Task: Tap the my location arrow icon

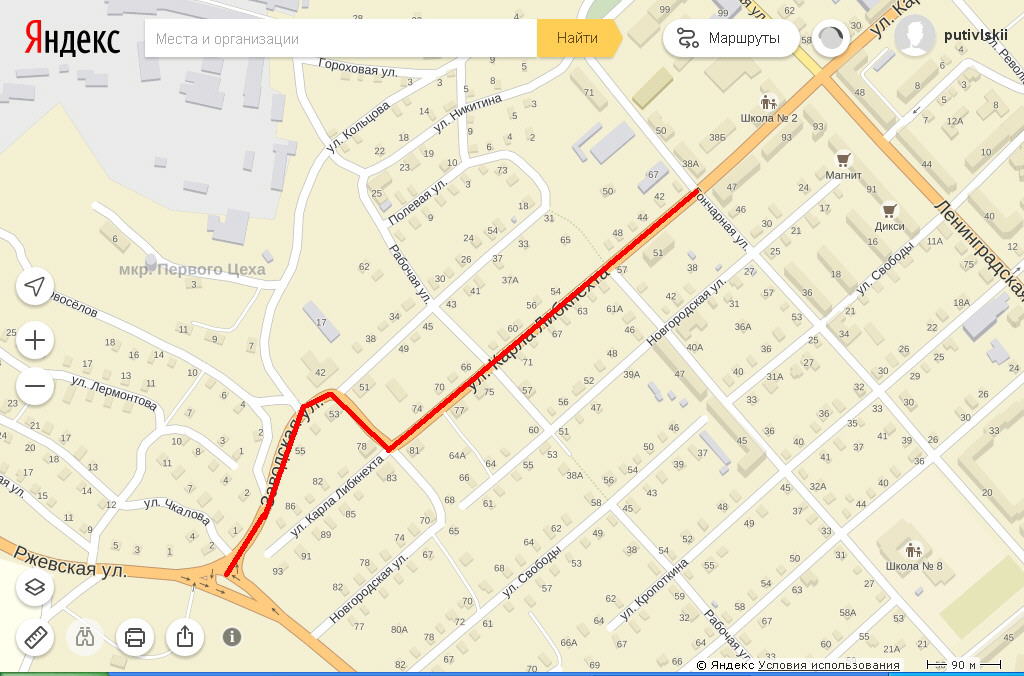Action: click(x=35, y=286)
